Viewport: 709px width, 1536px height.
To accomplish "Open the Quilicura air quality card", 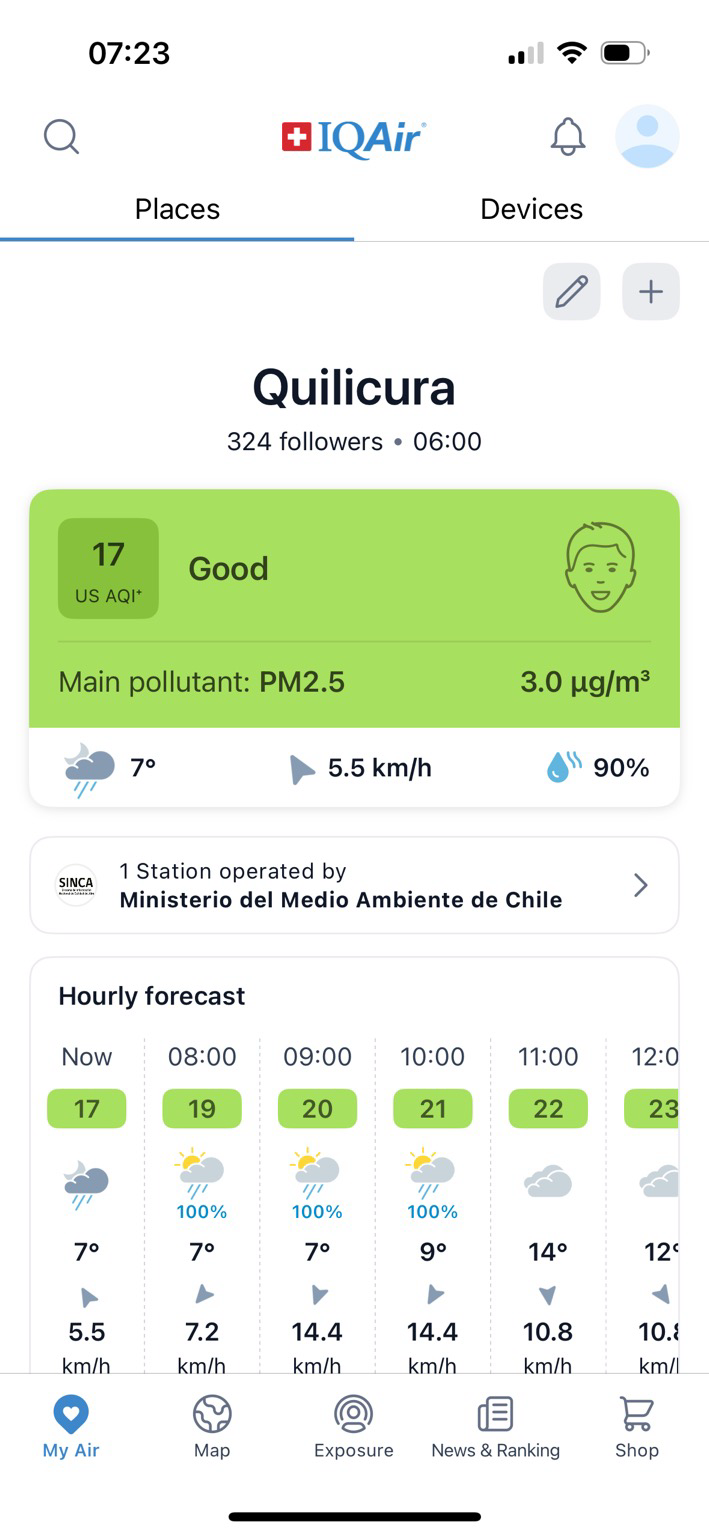I will (x=354, y=648).
